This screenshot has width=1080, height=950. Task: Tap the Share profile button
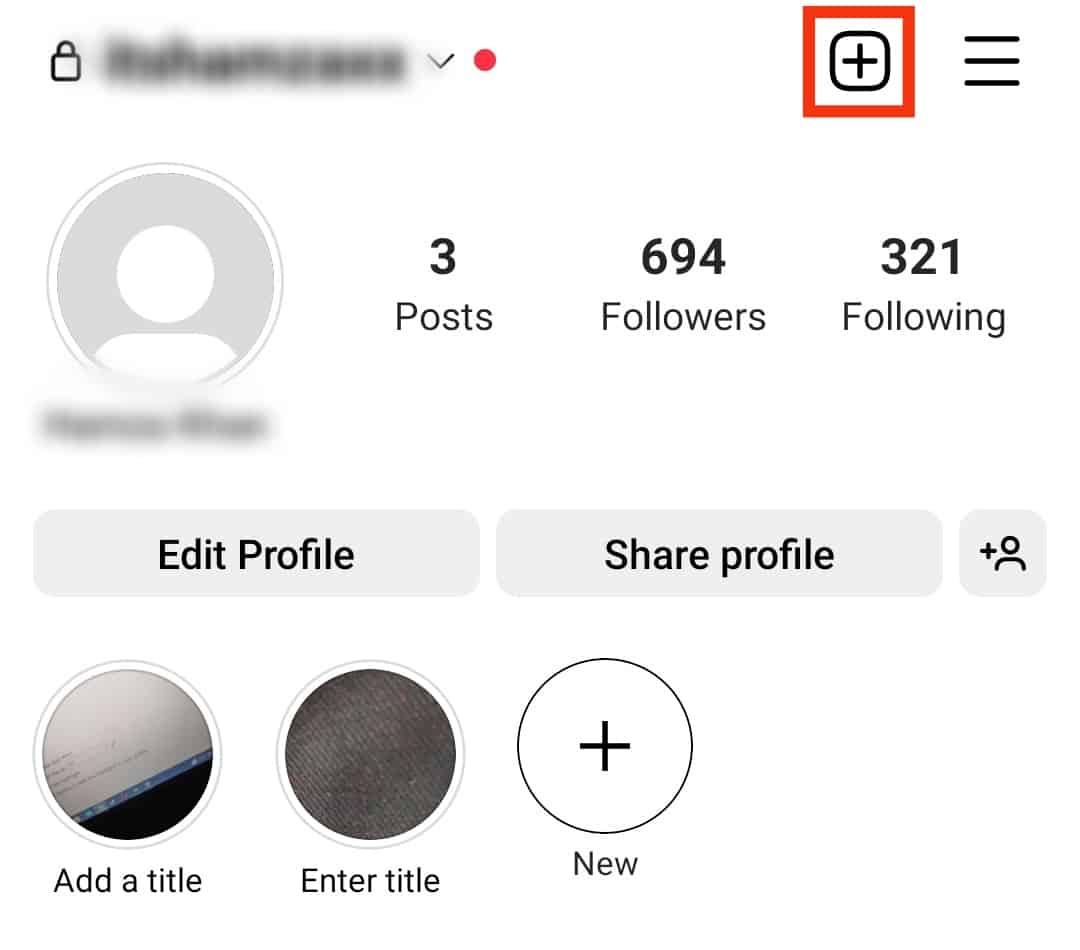(719, 554)
